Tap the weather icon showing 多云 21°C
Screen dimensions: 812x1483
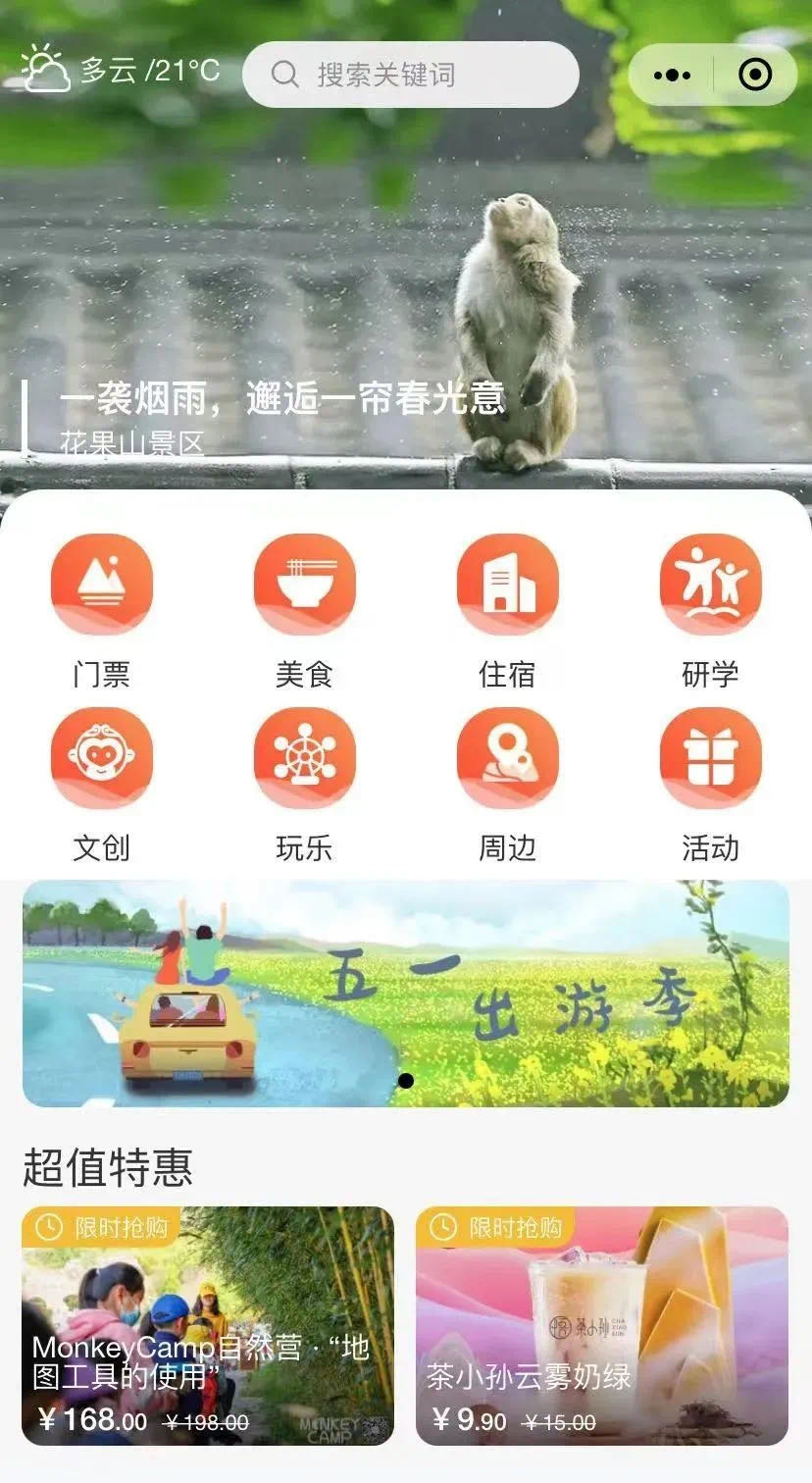[46, 70]
